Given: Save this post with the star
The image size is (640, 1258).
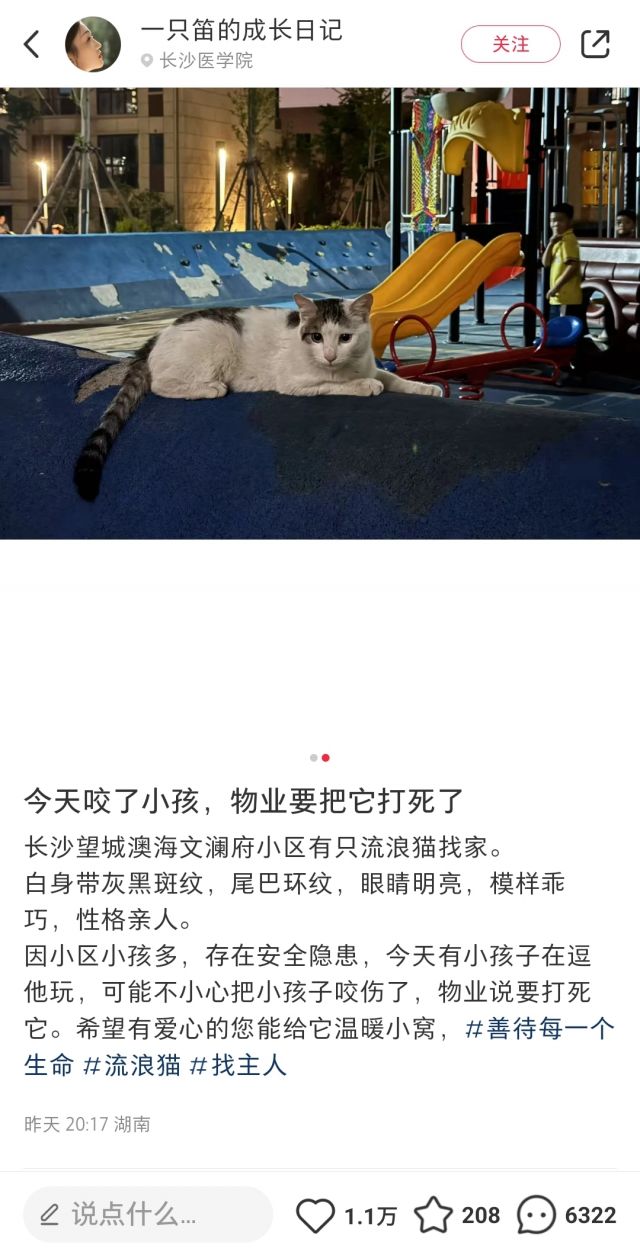Looking at the screenshot, I should 434,1215.
